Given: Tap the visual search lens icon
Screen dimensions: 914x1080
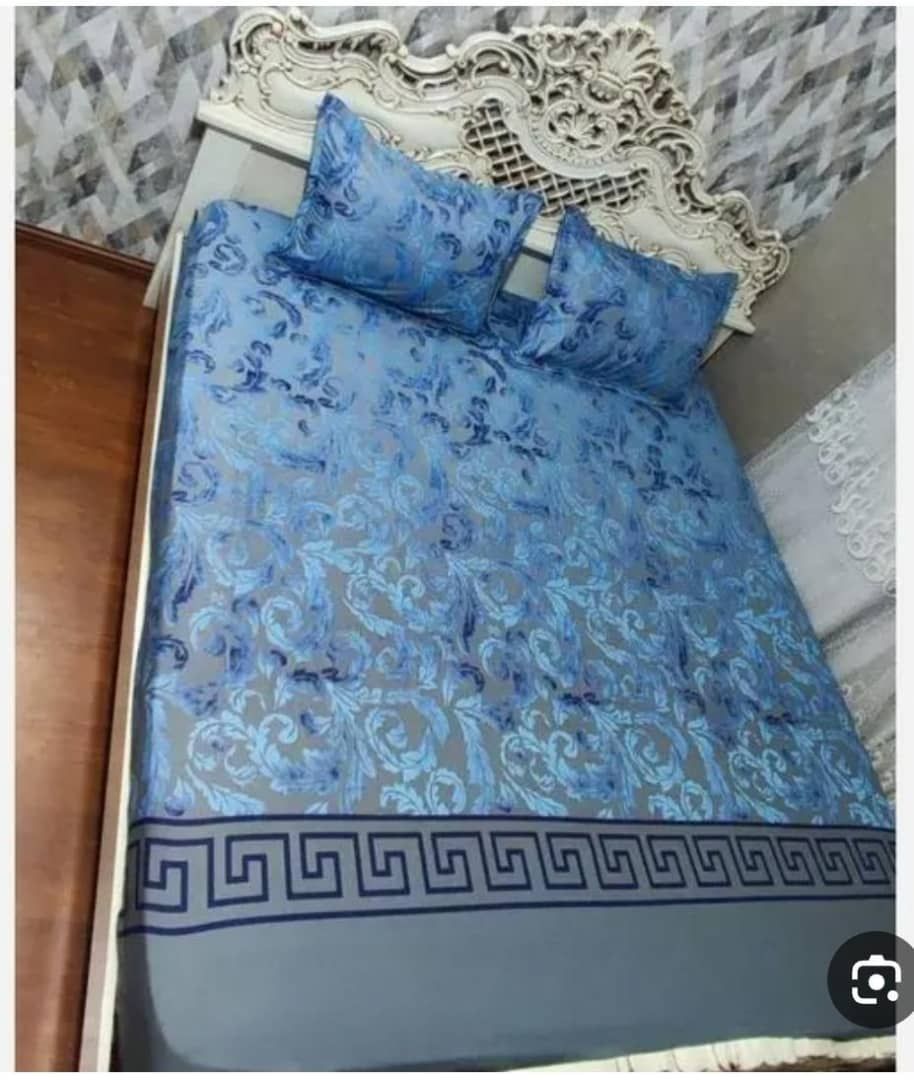Looking at the screenshot, I should [875, 984].
